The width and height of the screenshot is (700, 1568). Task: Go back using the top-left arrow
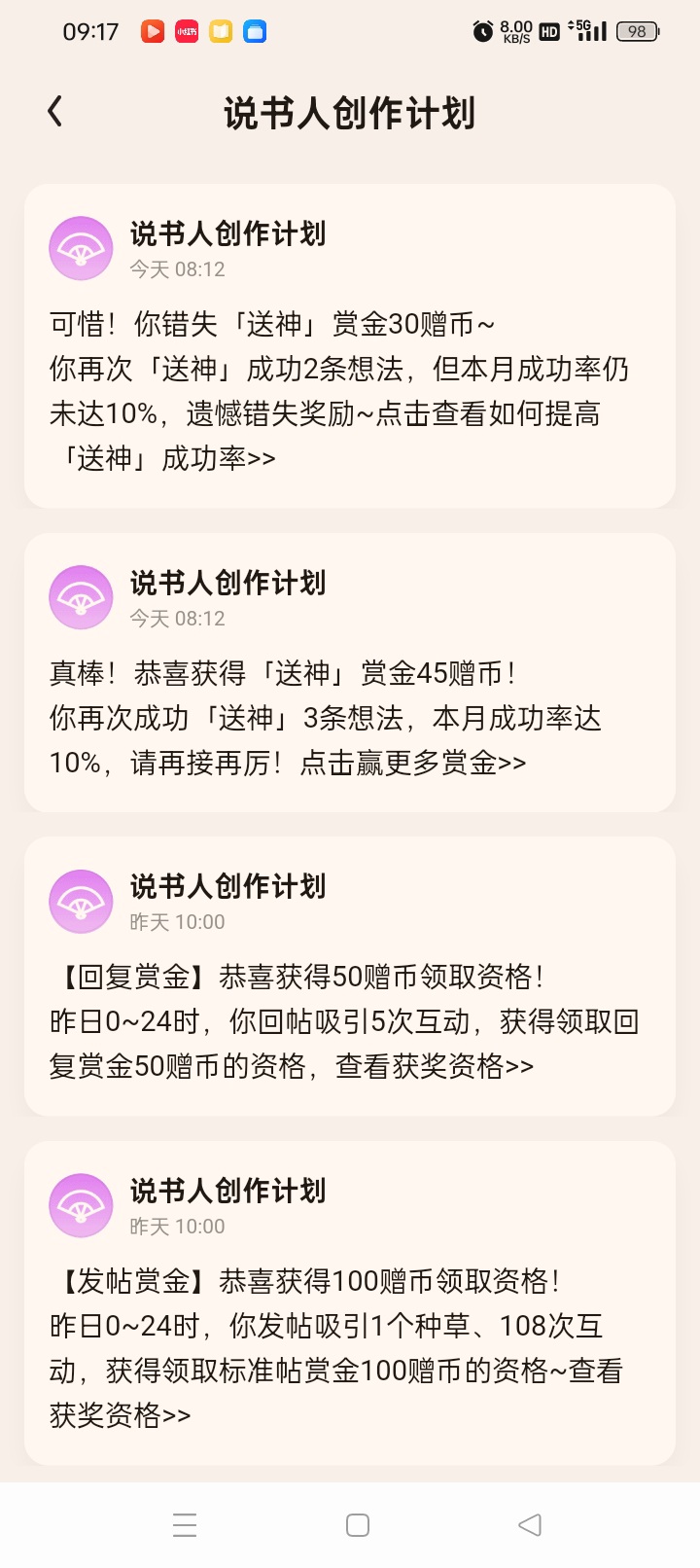(55, 112)
